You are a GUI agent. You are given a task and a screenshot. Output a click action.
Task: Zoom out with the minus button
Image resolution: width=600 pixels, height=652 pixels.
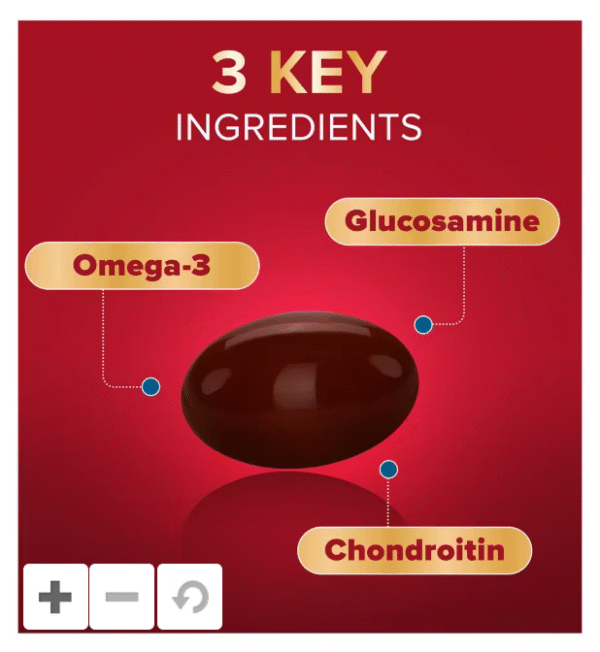click(122, 597)
